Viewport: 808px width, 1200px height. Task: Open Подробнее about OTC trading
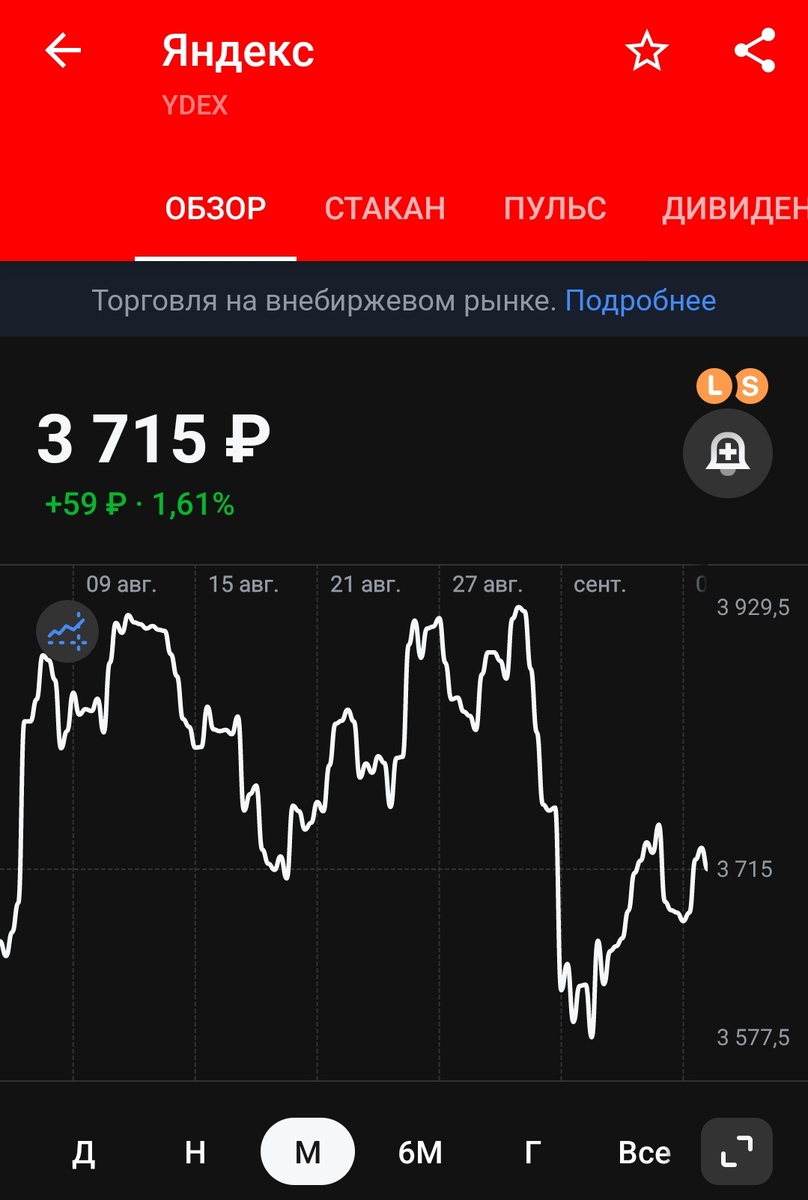tap(642, 300)
